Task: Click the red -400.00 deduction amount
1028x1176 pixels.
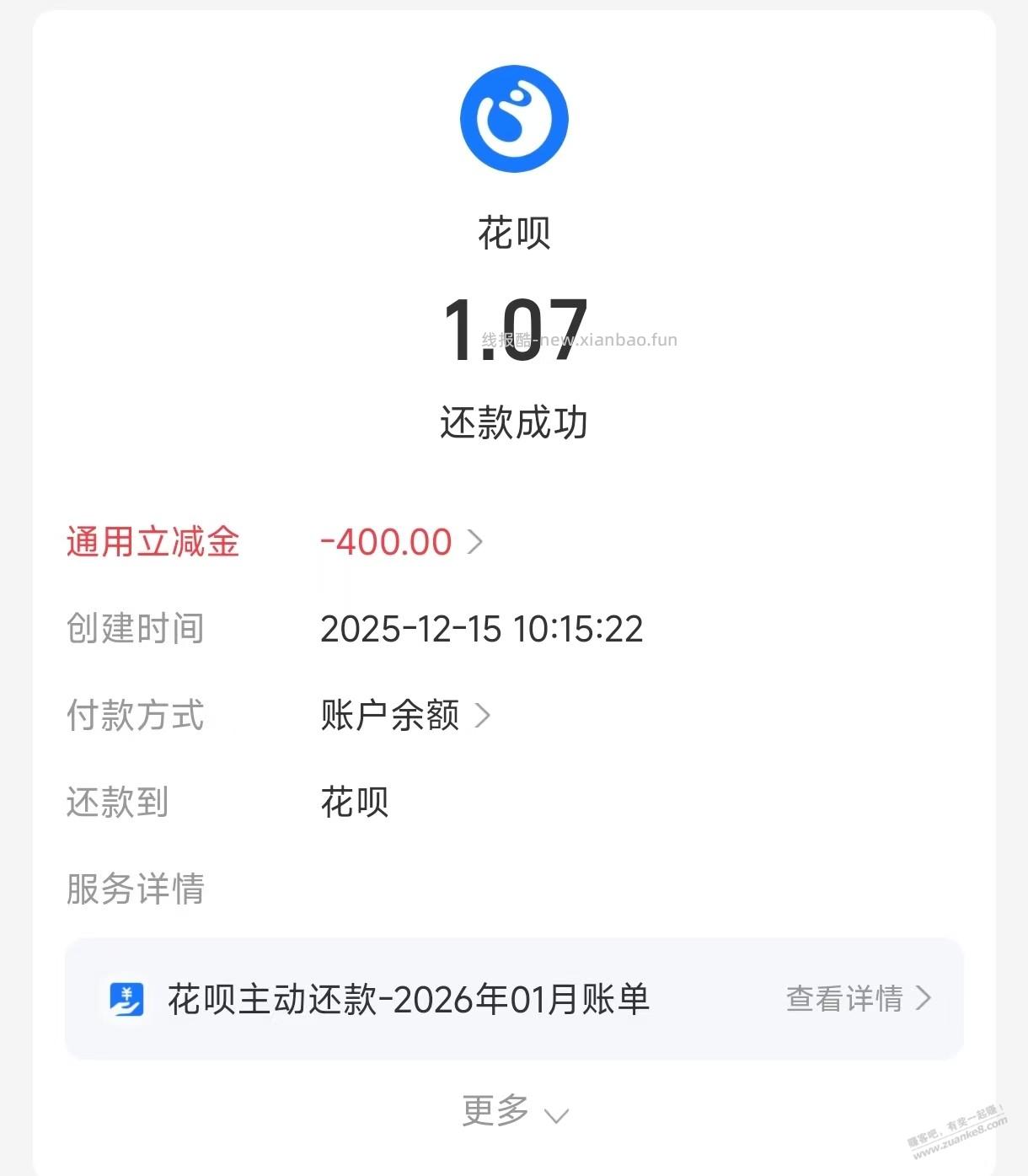Action: (x=388, y=541)
